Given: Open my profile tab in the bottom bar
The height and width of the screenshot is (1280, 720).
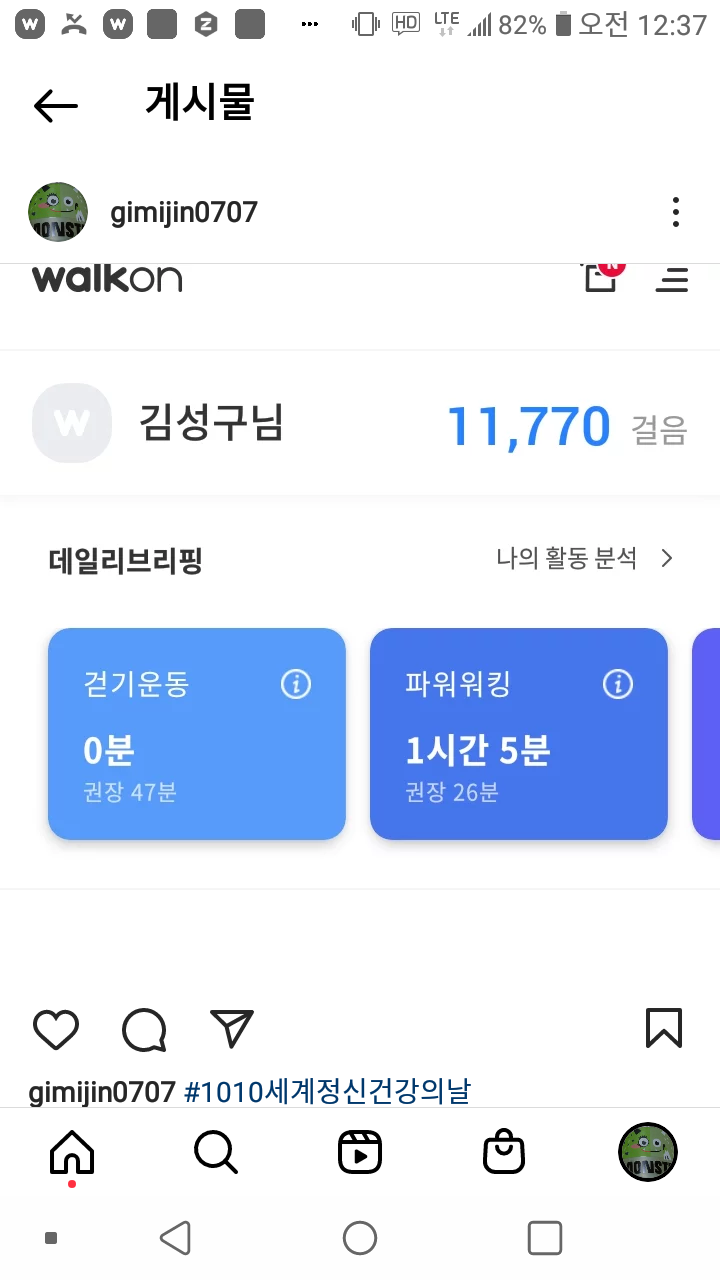Looking at the screenshot, I should (x=648, y=1152).
